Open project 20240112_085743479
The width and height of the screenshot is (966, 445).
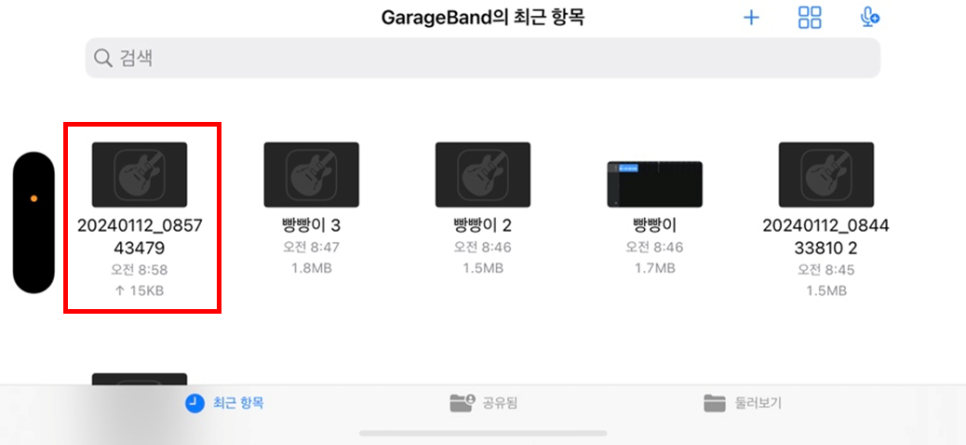139,175
